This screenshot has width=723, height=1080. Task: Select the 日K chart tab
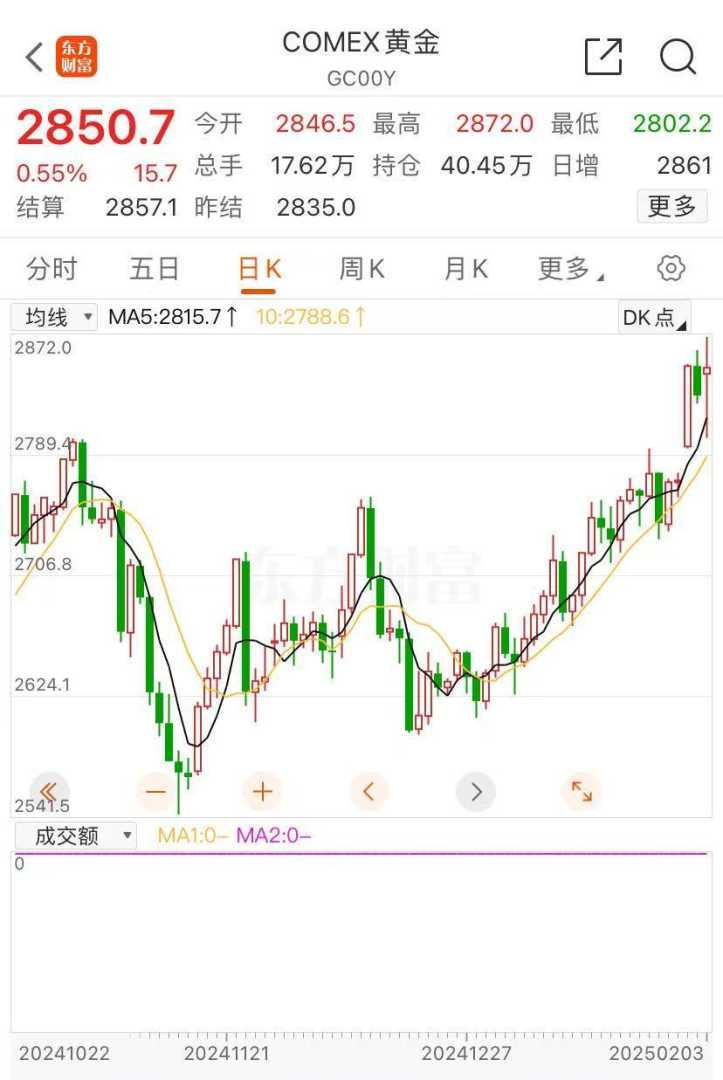259,268
